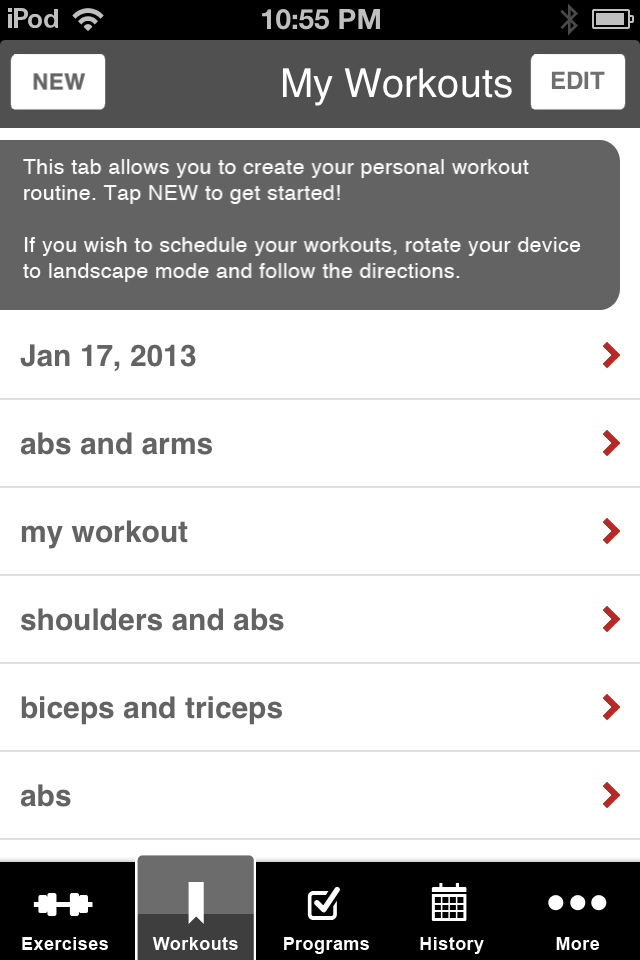The width and height of the screenshot is (640, 960).
Task: Open the More tab
Action: pyautogui.click(x=577, y=918)
